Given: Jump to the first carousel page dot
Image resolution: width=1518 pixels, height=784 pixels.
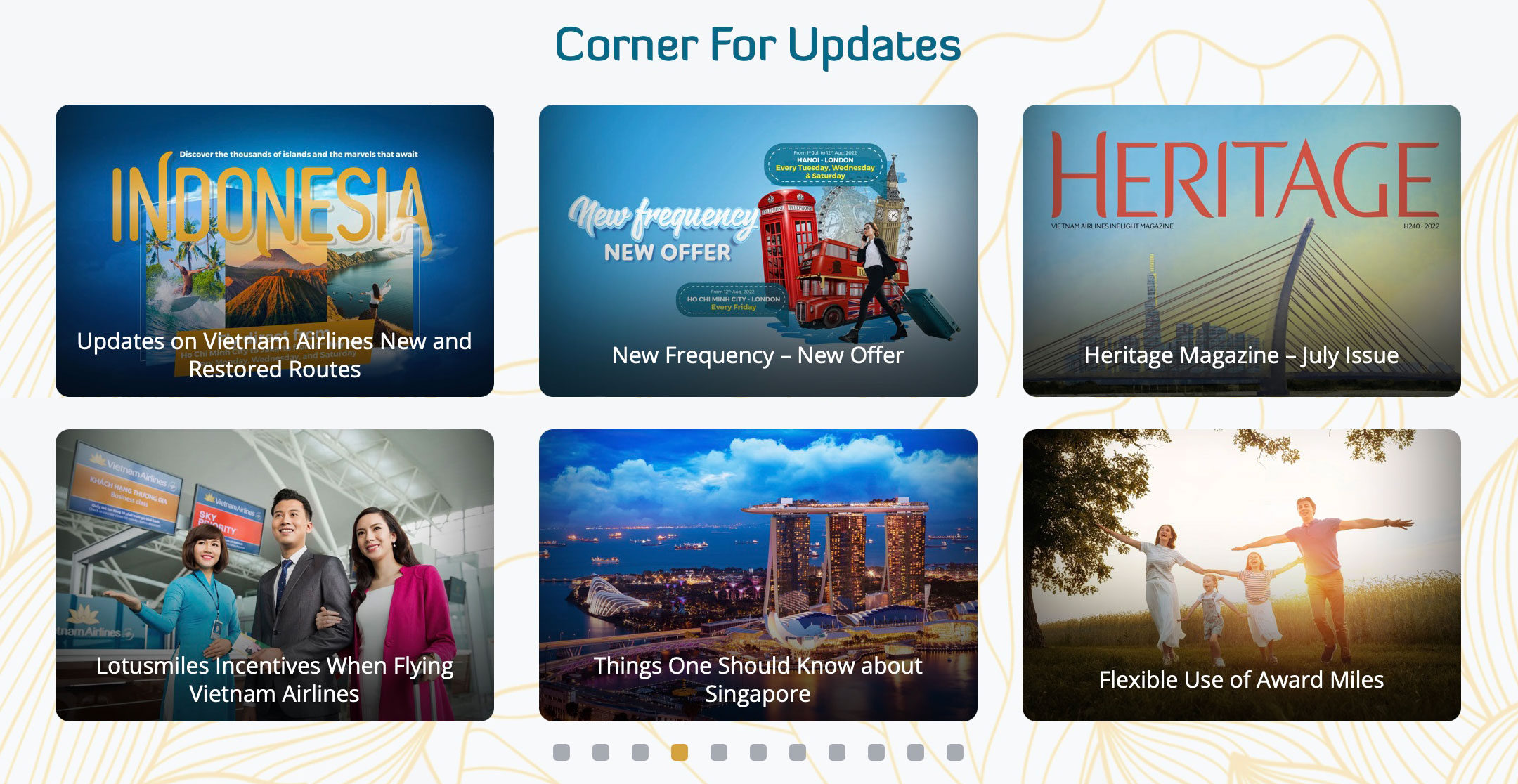Looking at the screenshot, I should coord(562,752).
